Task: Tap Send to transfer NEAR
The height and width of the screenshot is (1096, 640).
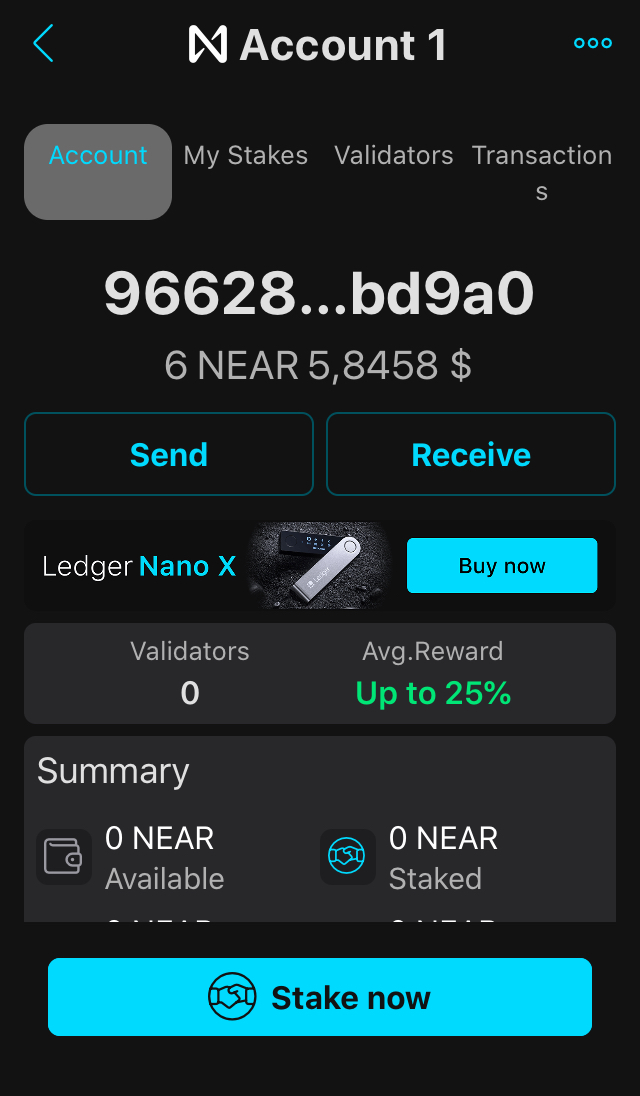Action: point(169,454)
